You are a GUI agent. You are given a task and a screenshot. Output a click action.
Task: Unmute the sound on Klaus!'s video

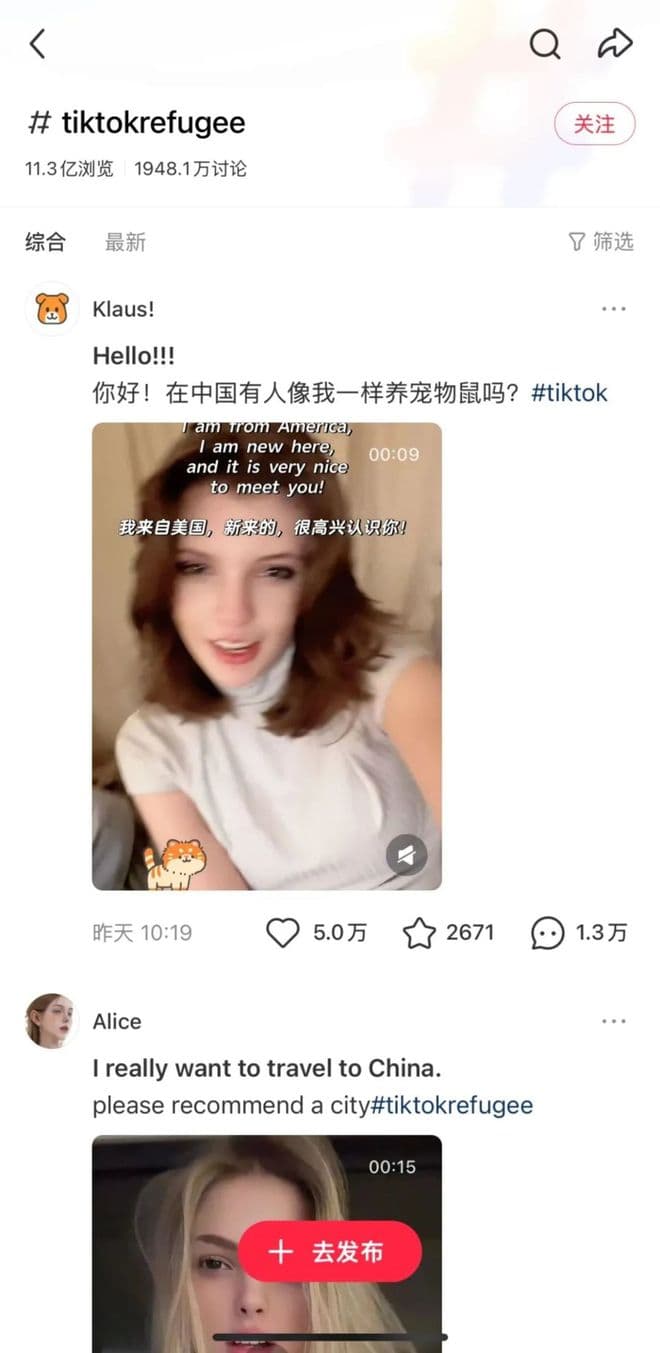pos(407,855)
